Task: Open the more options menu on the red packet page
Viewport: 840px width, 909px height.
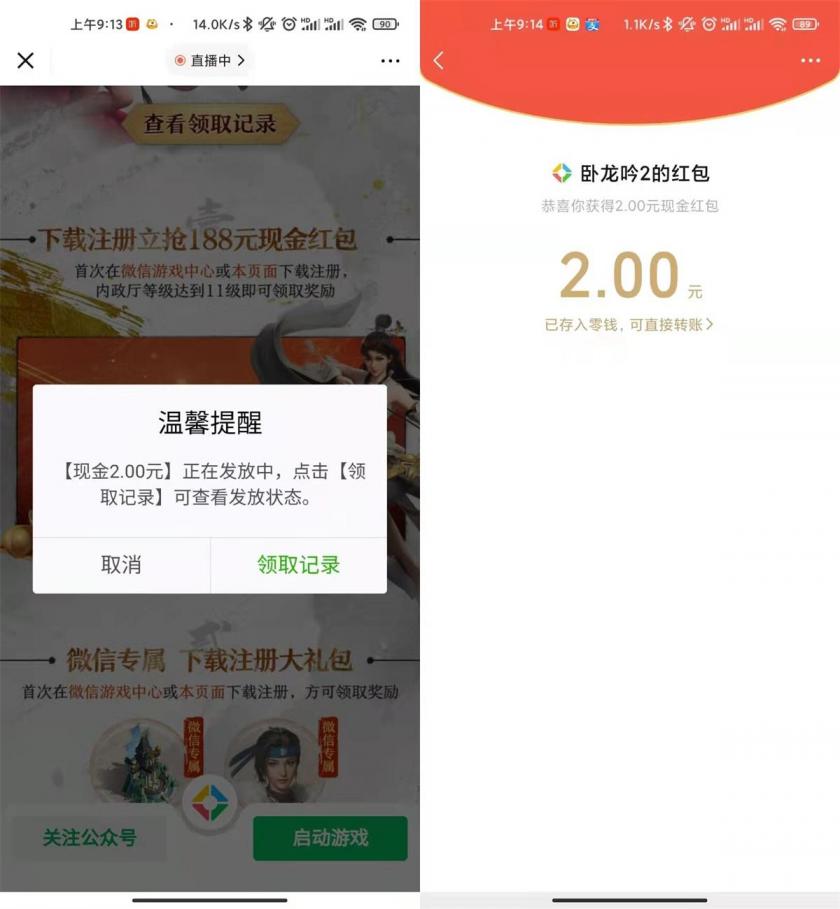Action: coord(811,61)
